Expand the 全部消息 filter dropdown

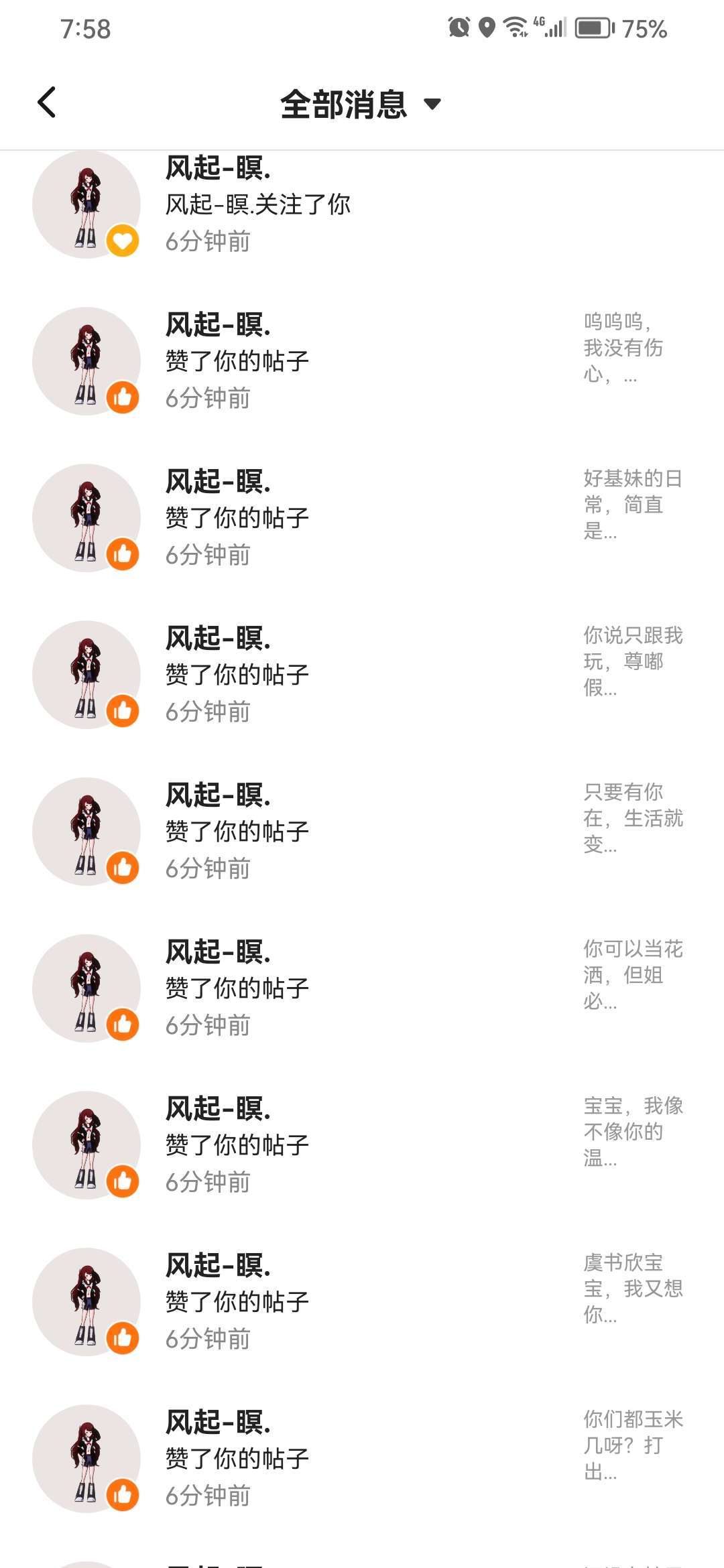(x=361, y=104)
